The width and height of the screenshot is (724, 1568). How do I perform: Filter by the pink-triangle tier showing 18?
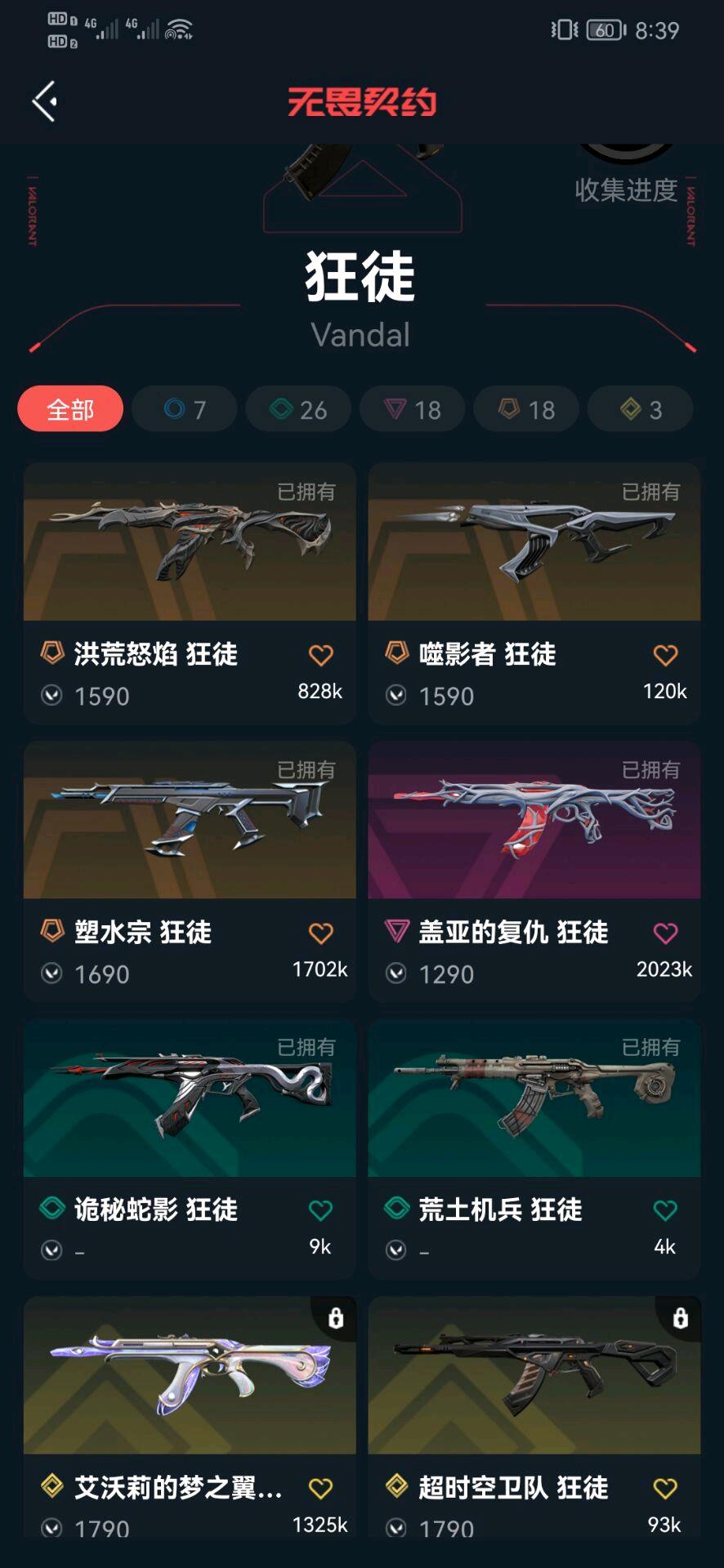(413, 409)
